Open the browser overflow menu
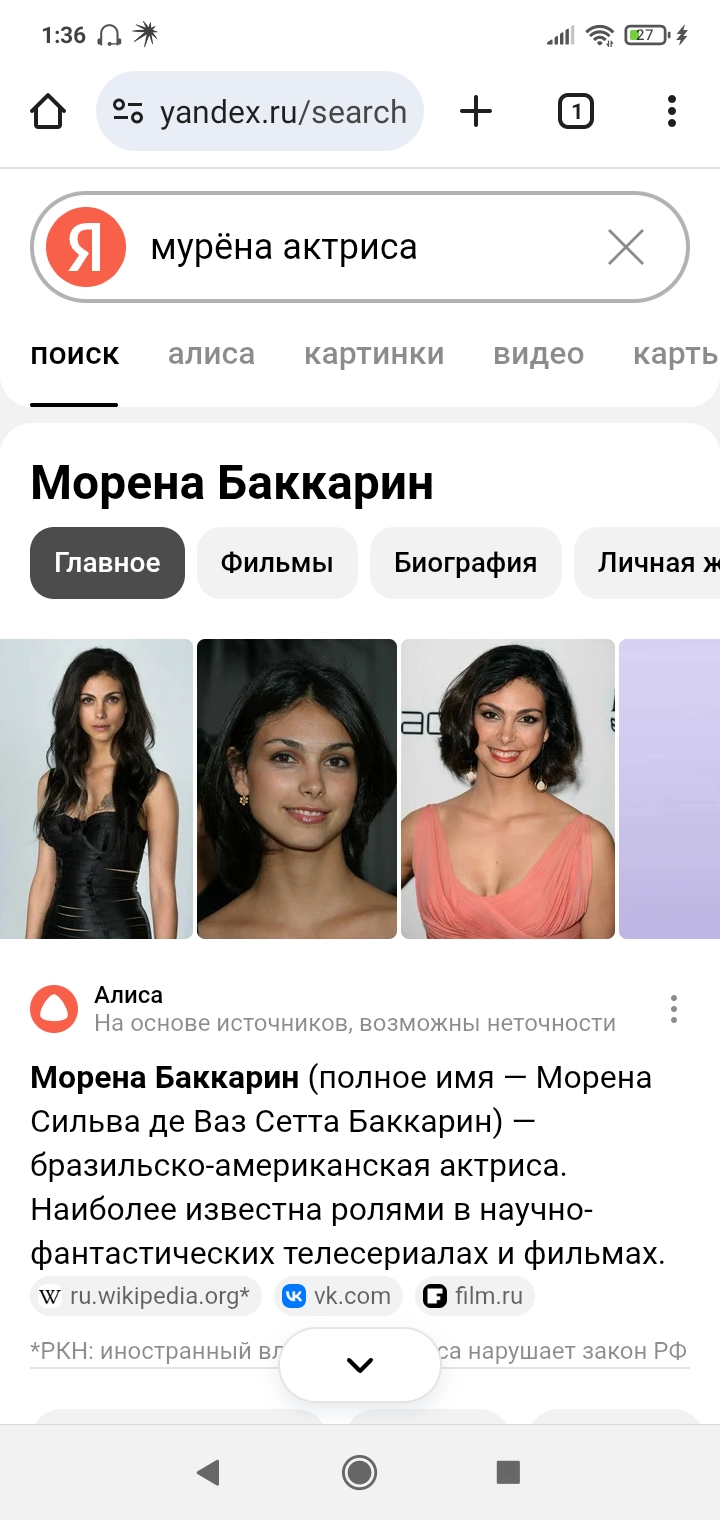This screenshot has height=1520, width=720. coord(672,111)
